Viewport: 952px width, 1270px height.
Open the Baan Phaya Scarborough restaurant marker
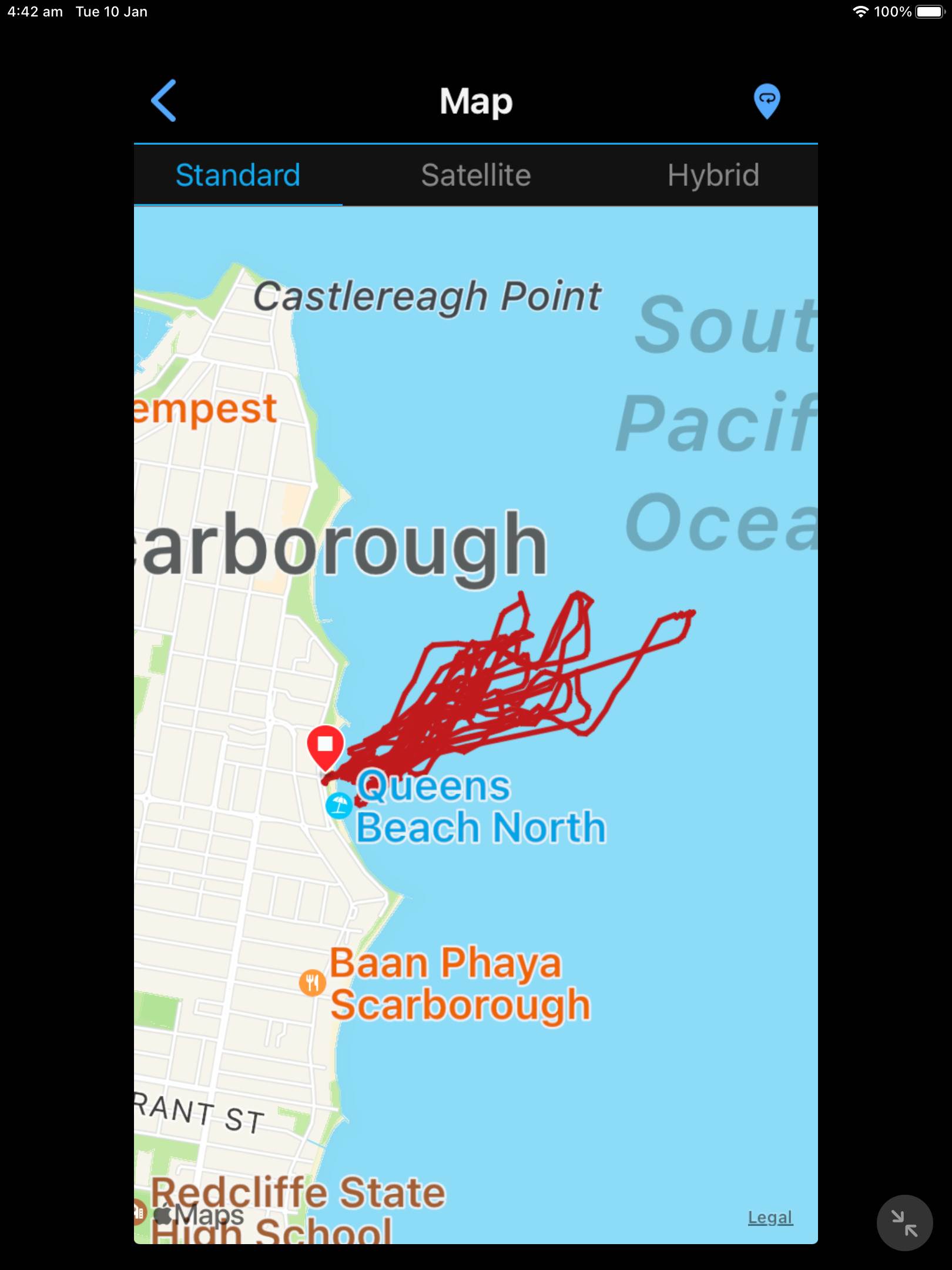(x=313, y=982)
